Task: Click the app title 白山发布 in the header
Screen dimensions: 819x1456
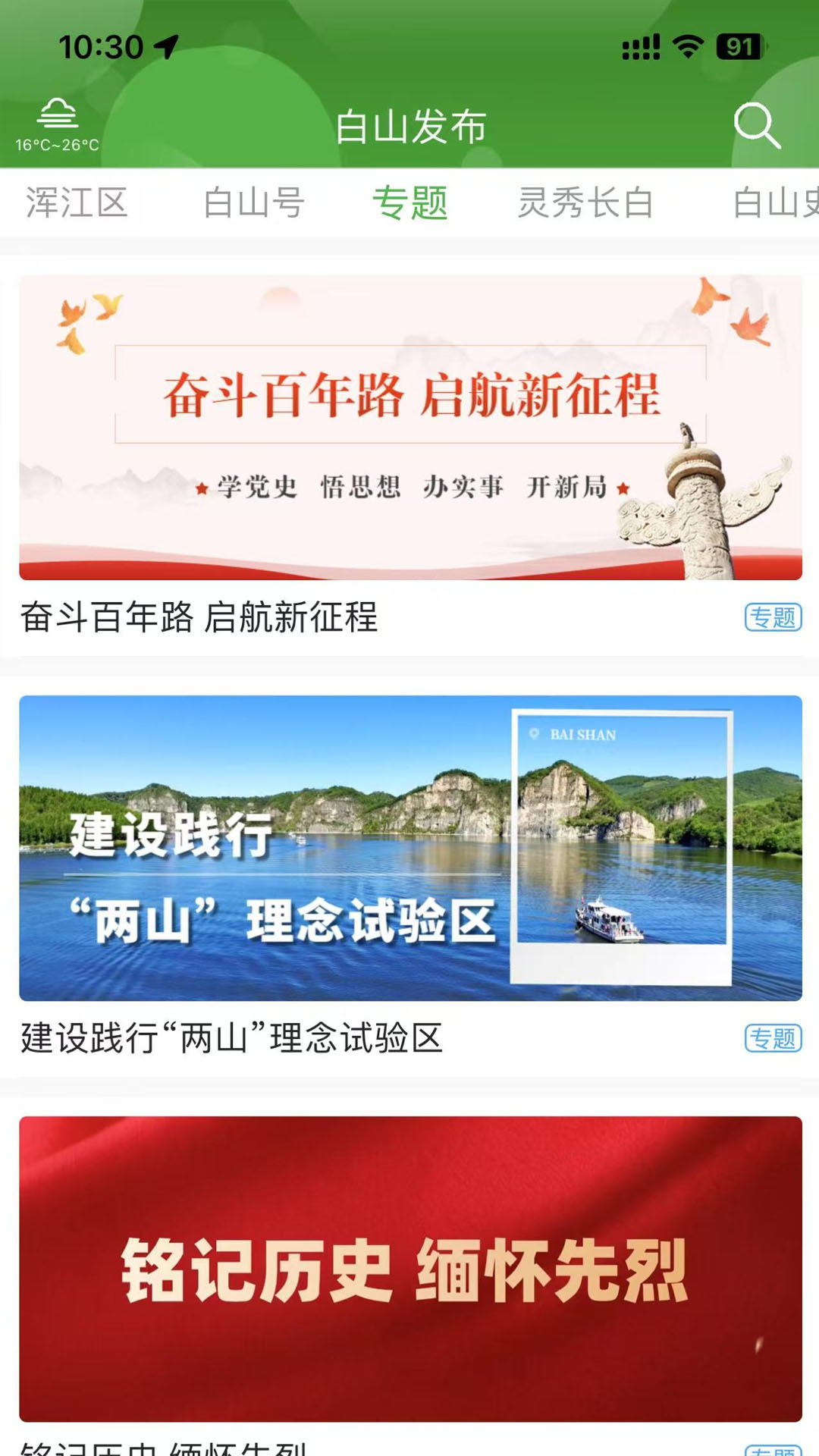Action: [409, 127]
